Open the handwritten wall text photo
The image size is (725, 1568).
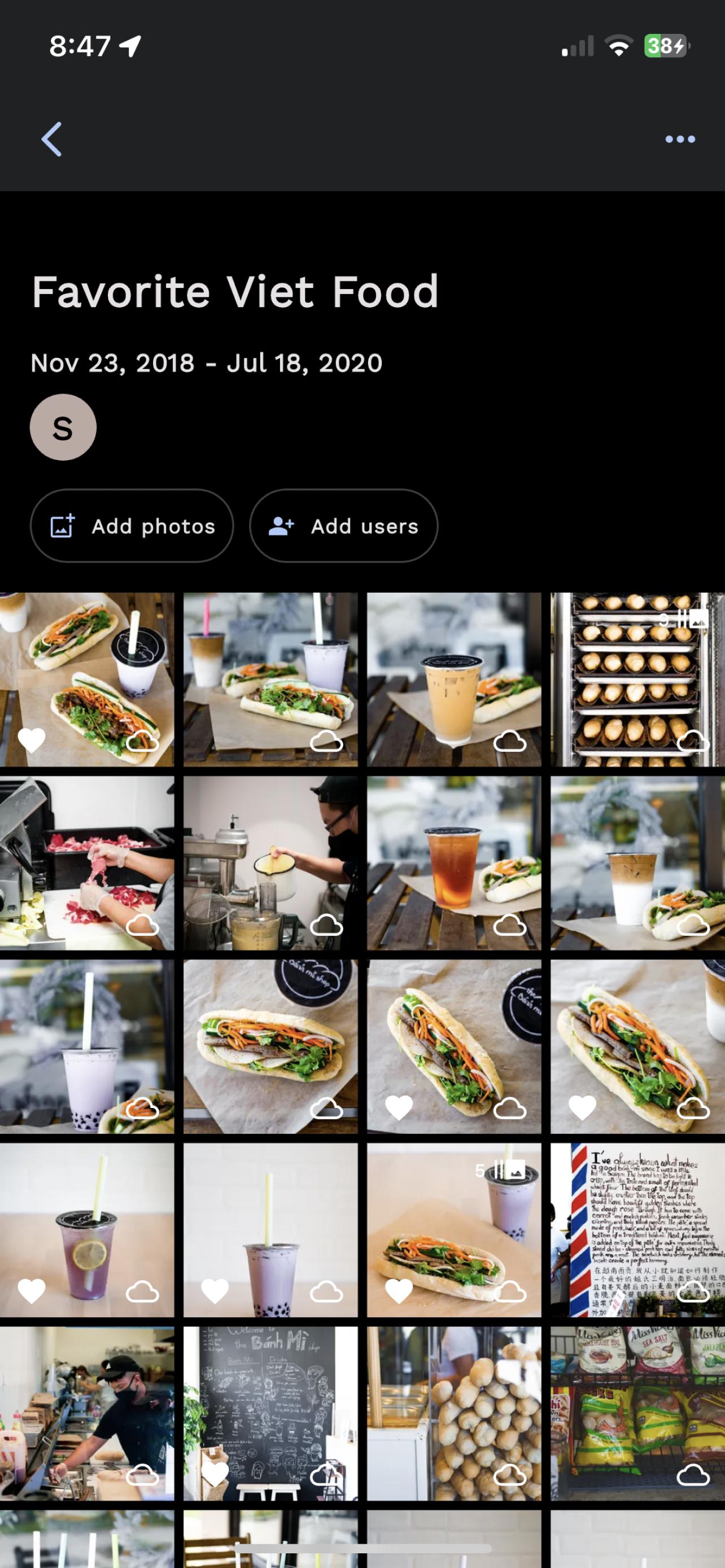point(637,1229)
